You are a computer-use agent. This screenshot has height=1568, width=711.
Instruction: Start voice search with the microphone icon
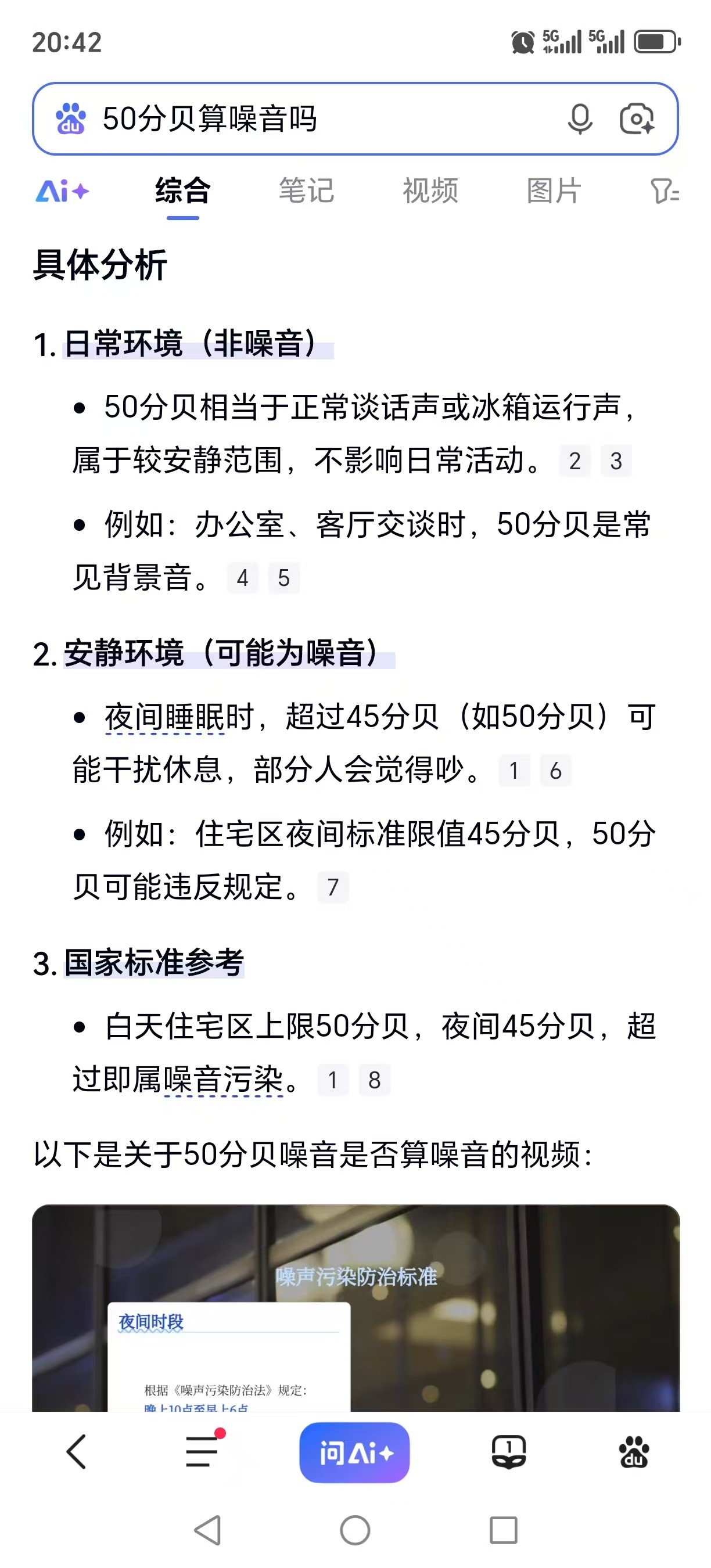pyautogui.click(x=580, y=118)
